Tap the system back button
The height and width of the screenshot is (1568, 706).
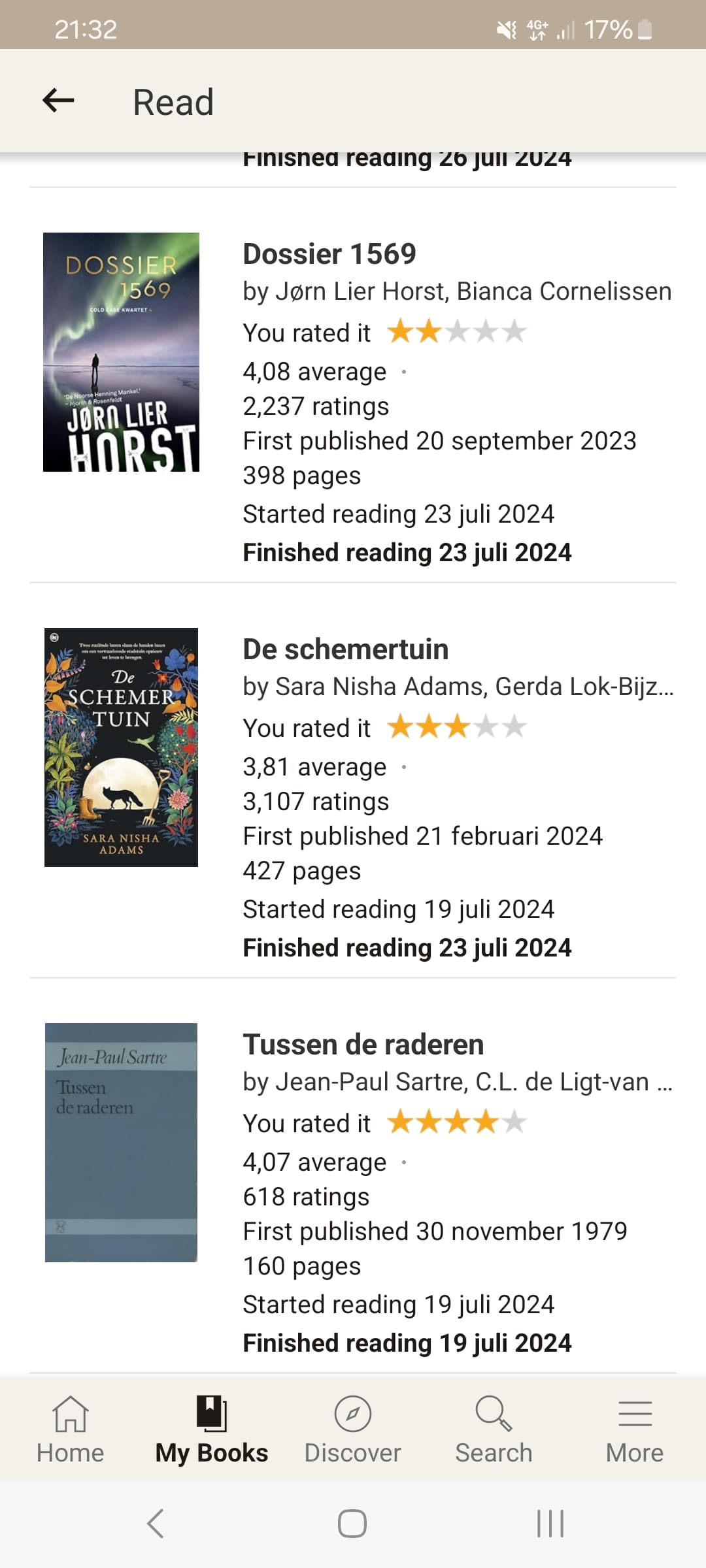pyautogui.click(x=156, y=1524)
